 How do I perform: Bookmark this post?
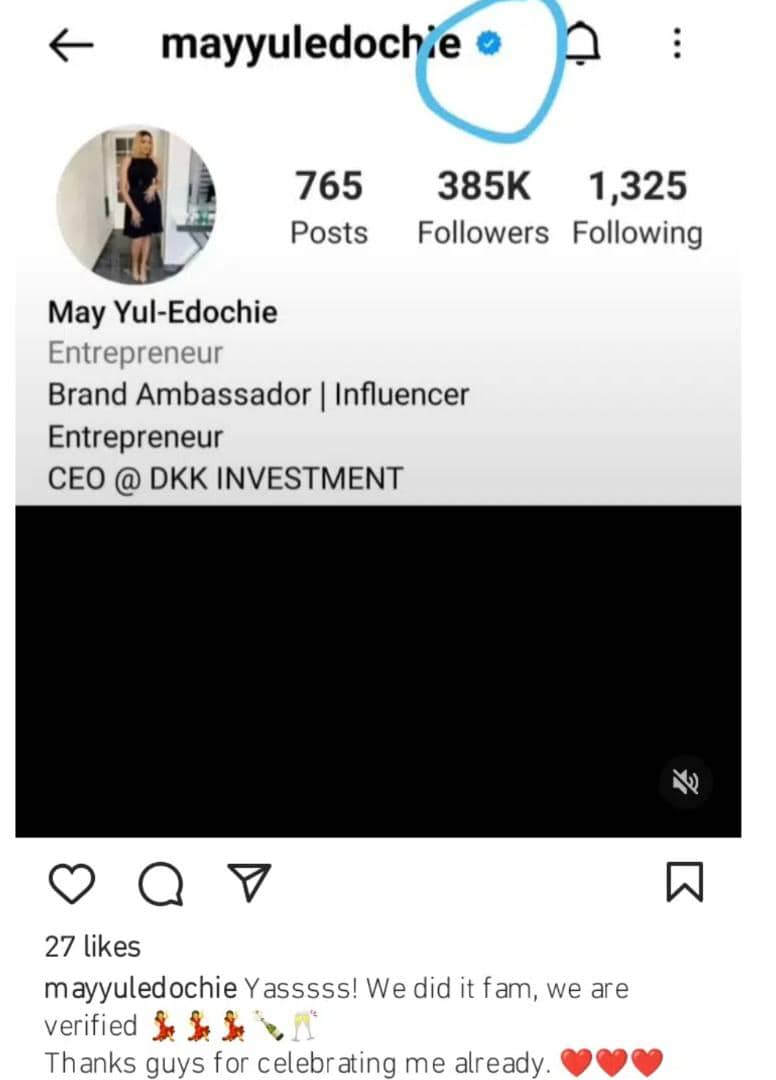pos(685,883)
